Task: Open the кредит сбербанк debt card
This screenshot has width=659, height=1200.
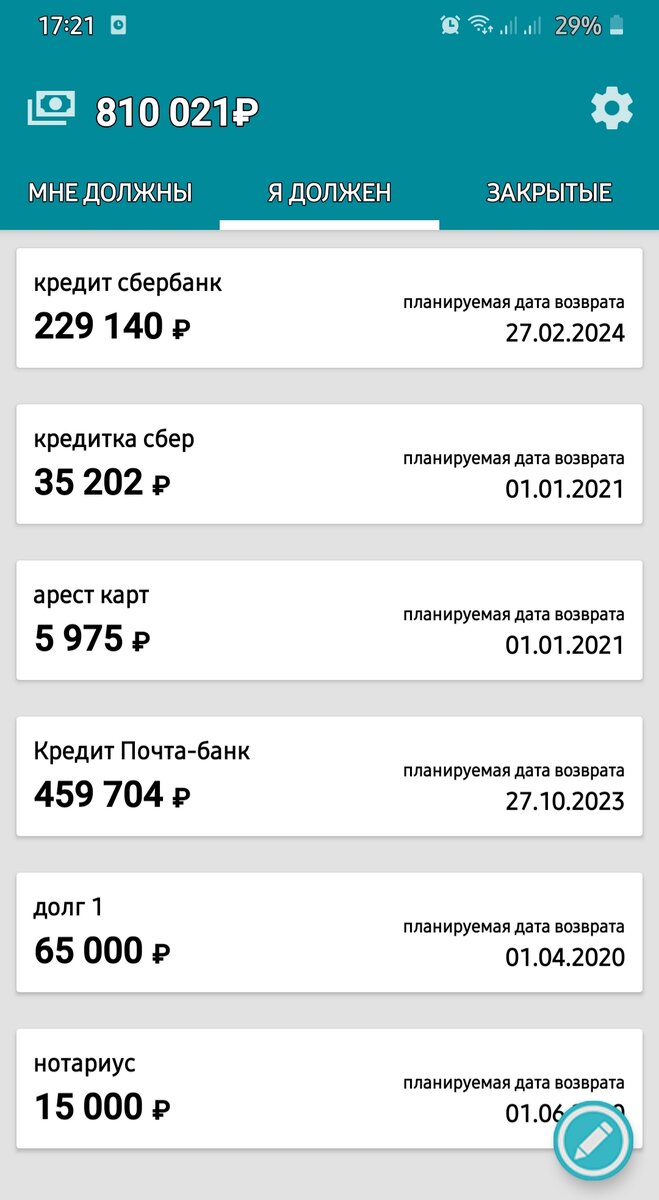Action: (329, 308)
